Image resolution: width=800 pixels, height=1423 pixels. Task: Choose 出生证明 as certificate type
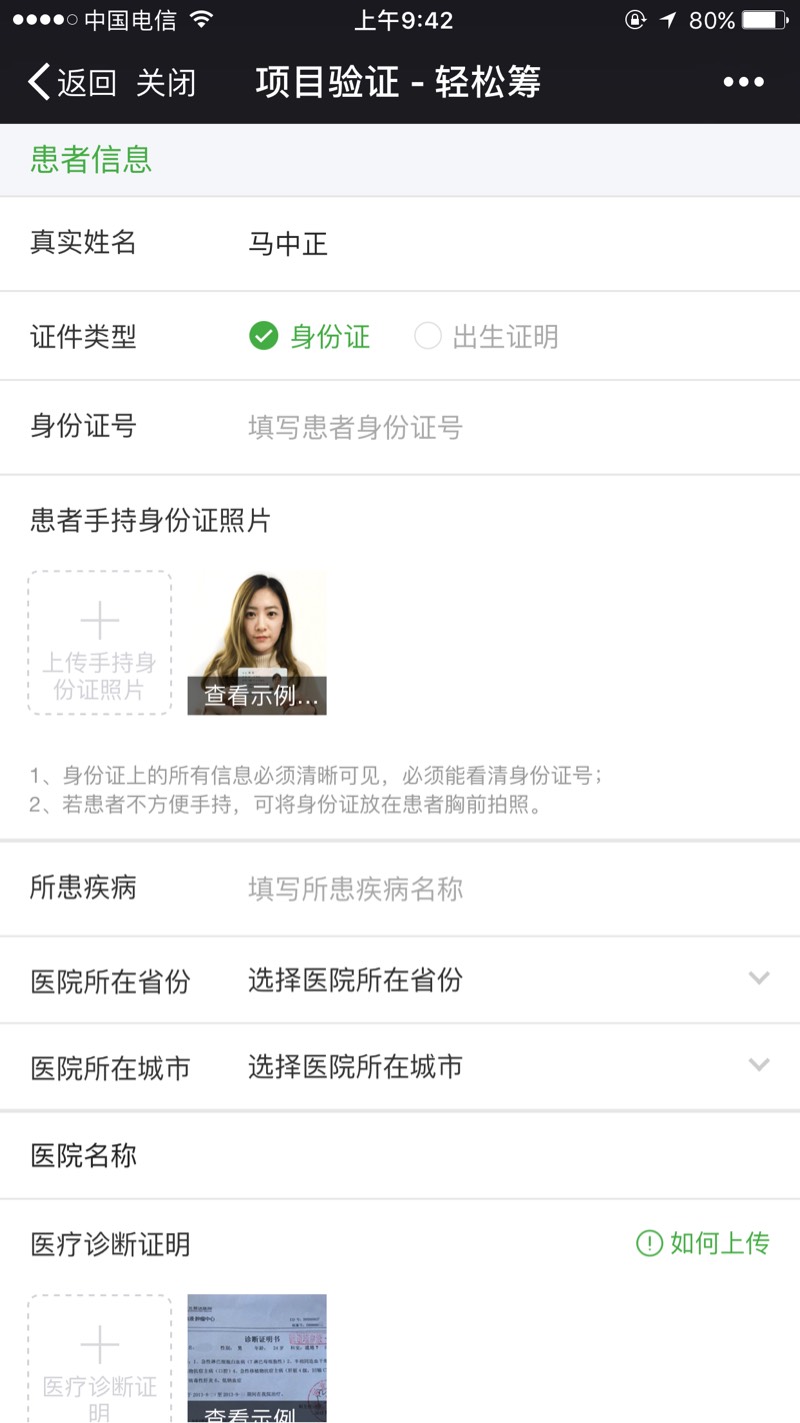coord(487,337)
